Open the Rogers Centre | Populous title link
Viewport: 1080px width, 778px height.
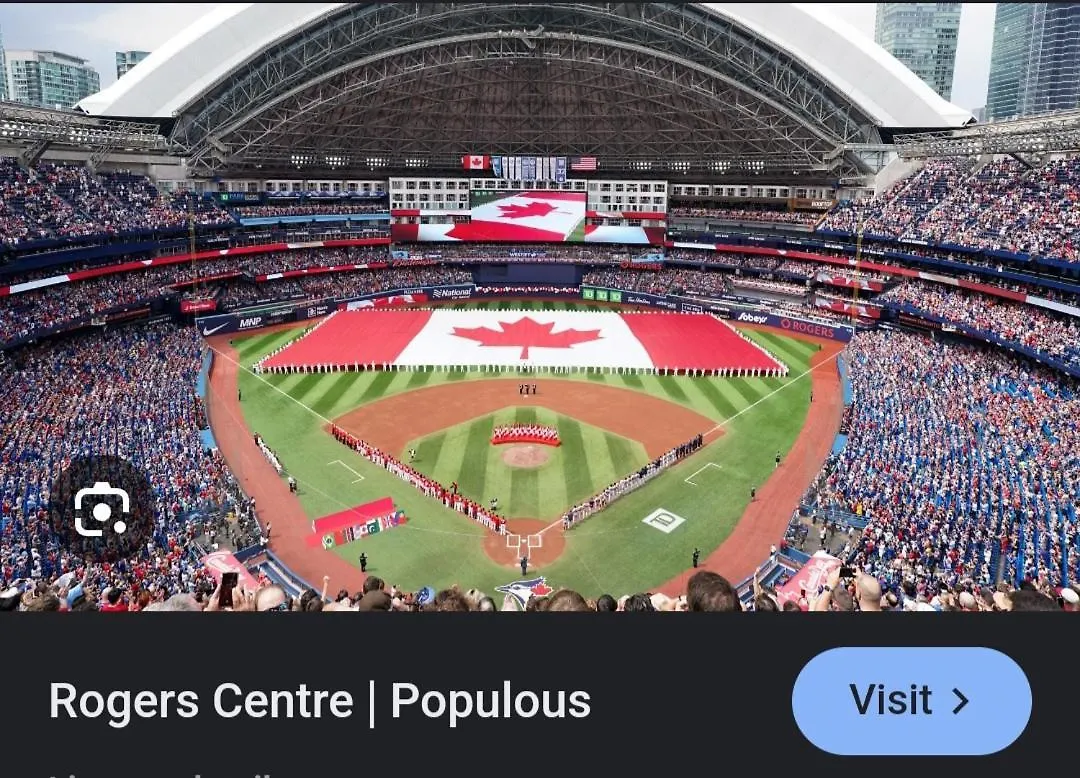[320, 701]
